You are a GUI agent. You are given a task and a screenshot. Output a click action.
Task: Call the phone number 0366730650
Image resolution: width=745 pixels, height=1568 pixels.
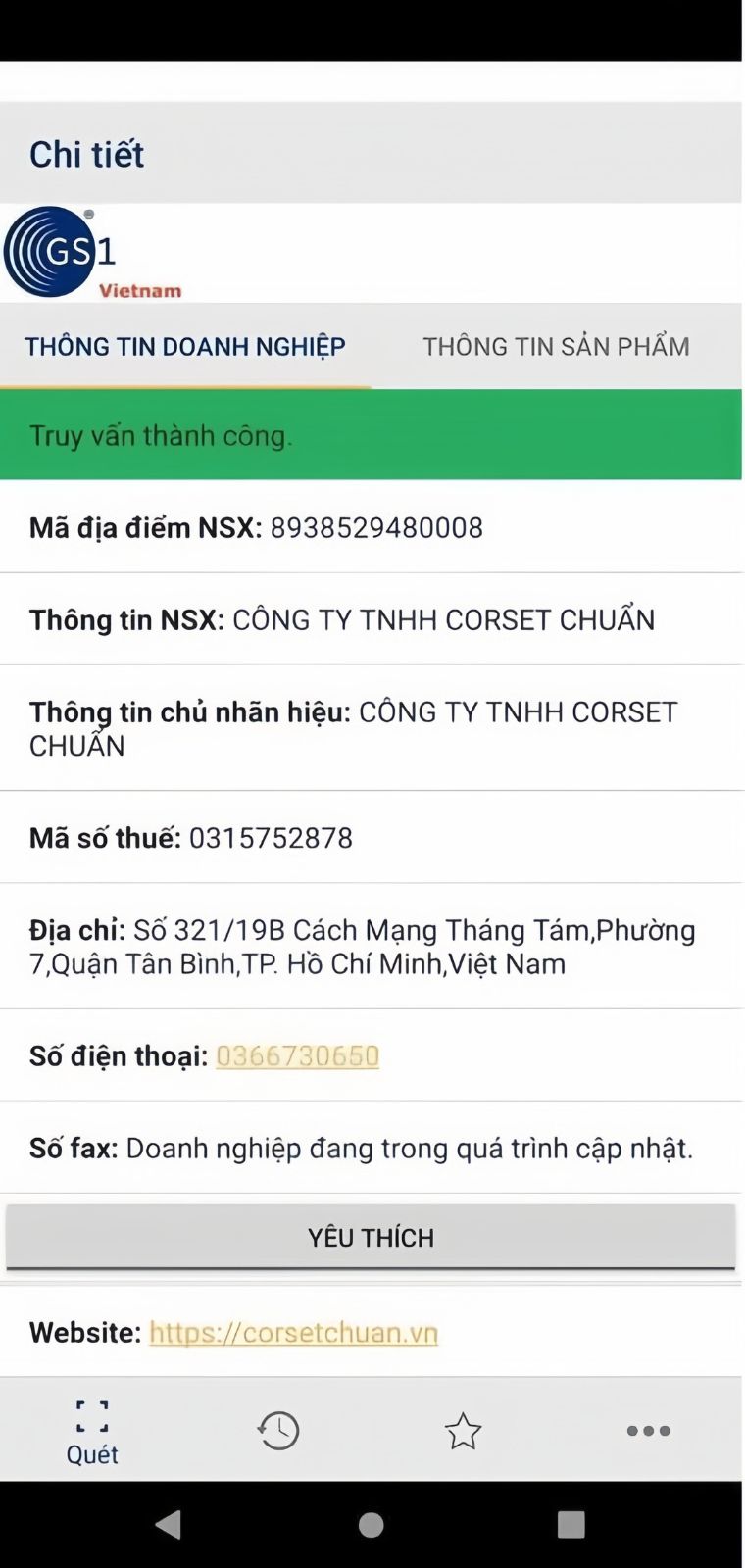[x=297, y=1055]
